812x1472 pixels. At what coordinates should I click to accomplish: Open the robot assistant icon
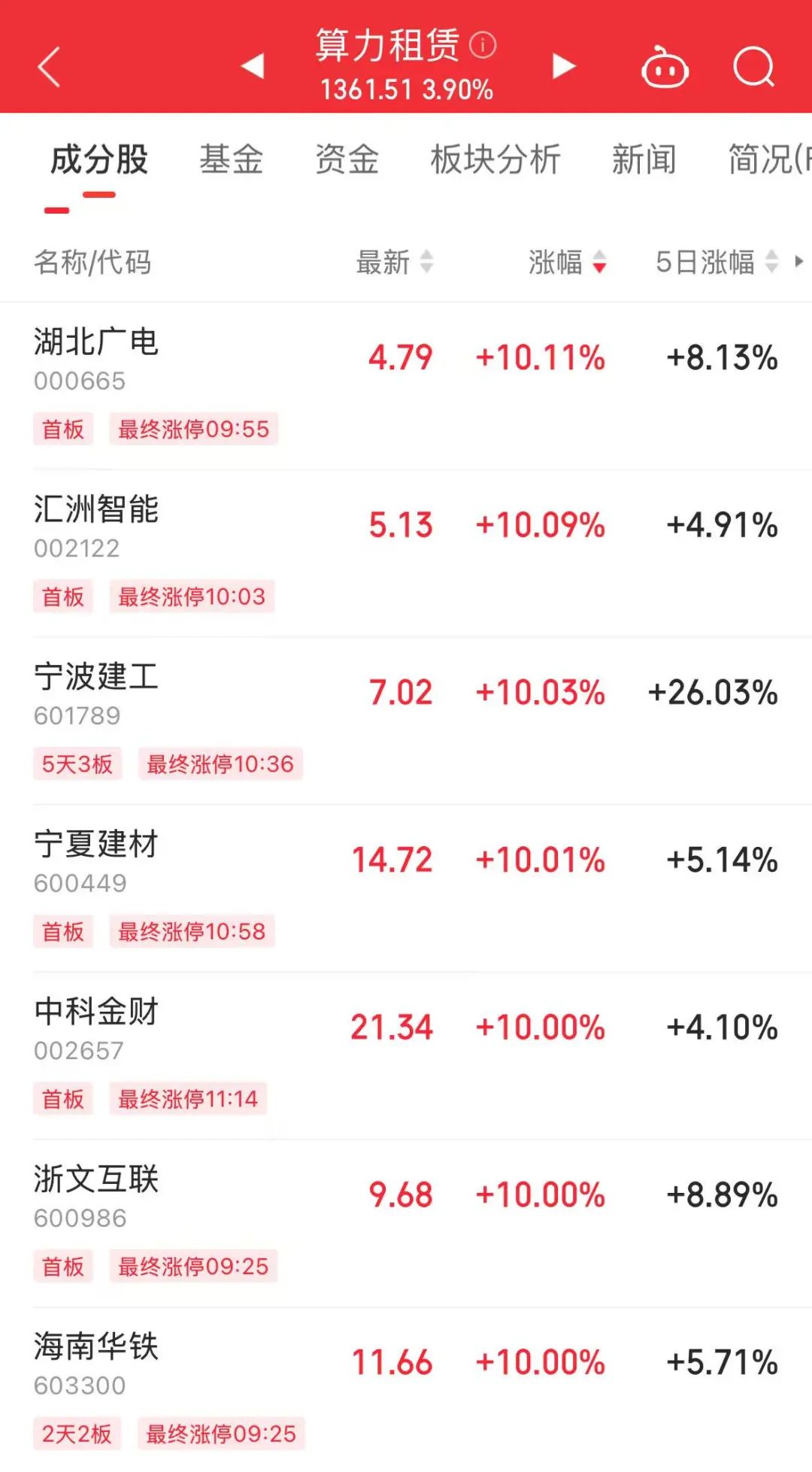coord(665,68)
